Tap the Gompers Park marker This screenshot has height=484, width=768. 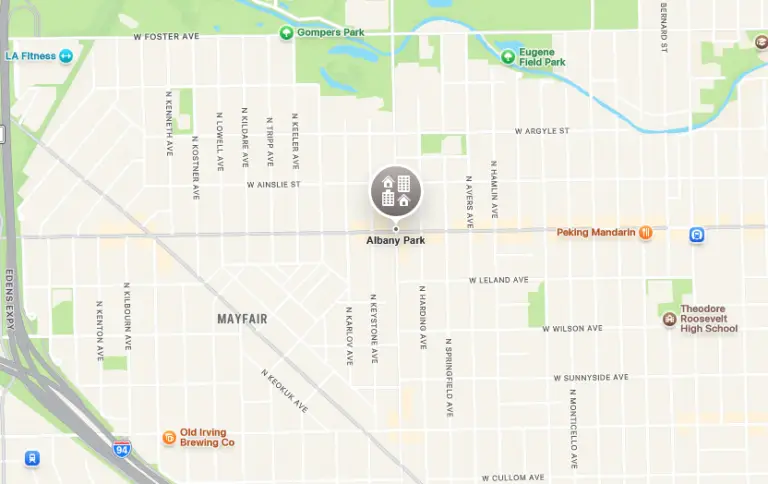pos(286,33)
